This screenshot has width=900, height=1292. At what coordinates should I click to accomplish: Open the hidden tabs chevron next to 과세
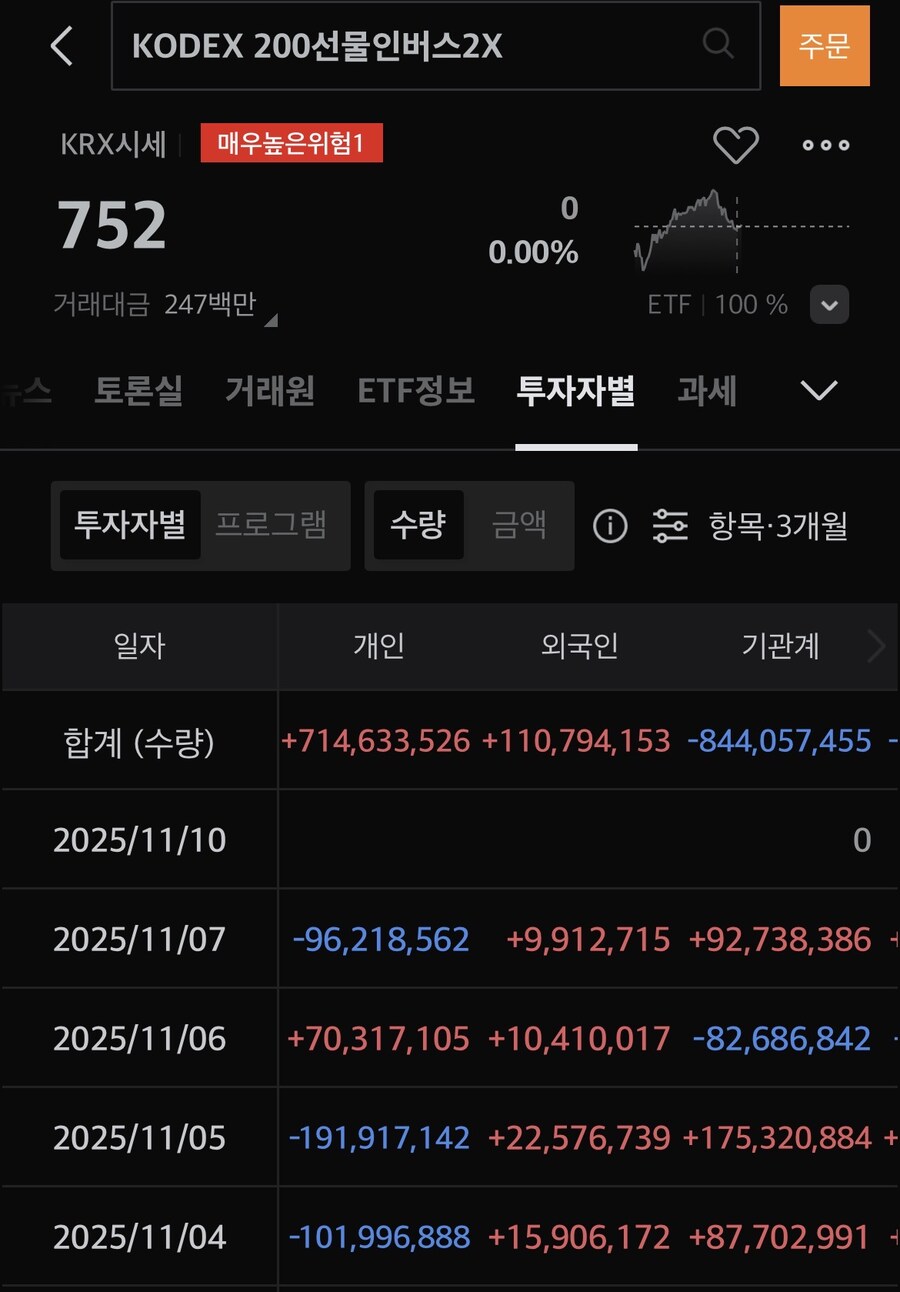coord(818,392)
